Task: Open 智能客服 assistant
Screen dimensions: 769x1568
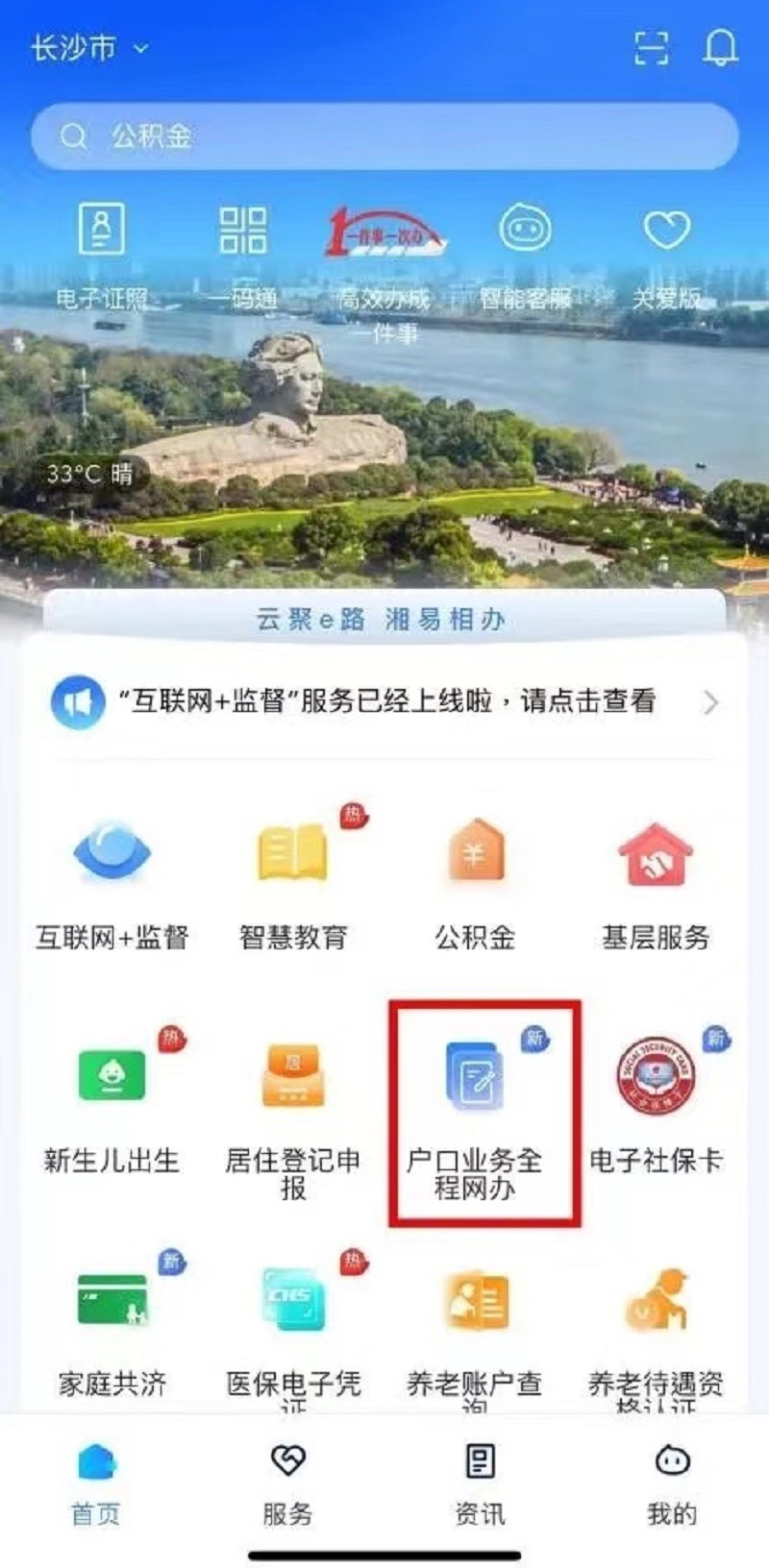Action: [x=525, y=255]
